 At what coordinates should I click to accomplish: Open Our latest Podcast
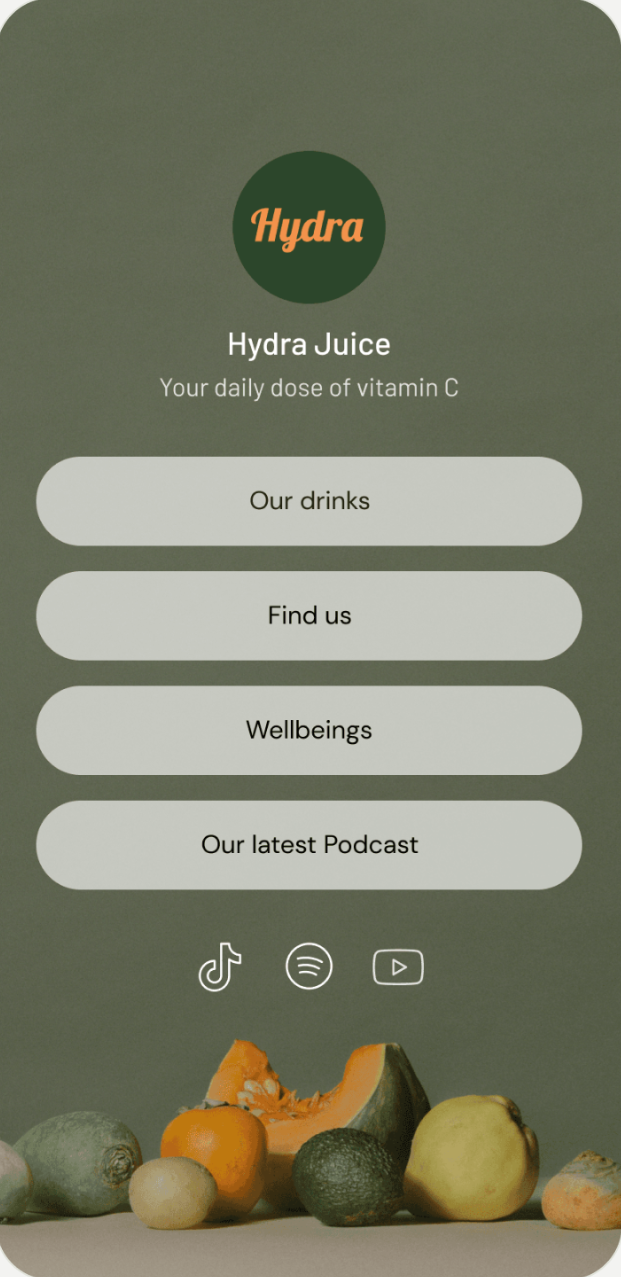309,845
